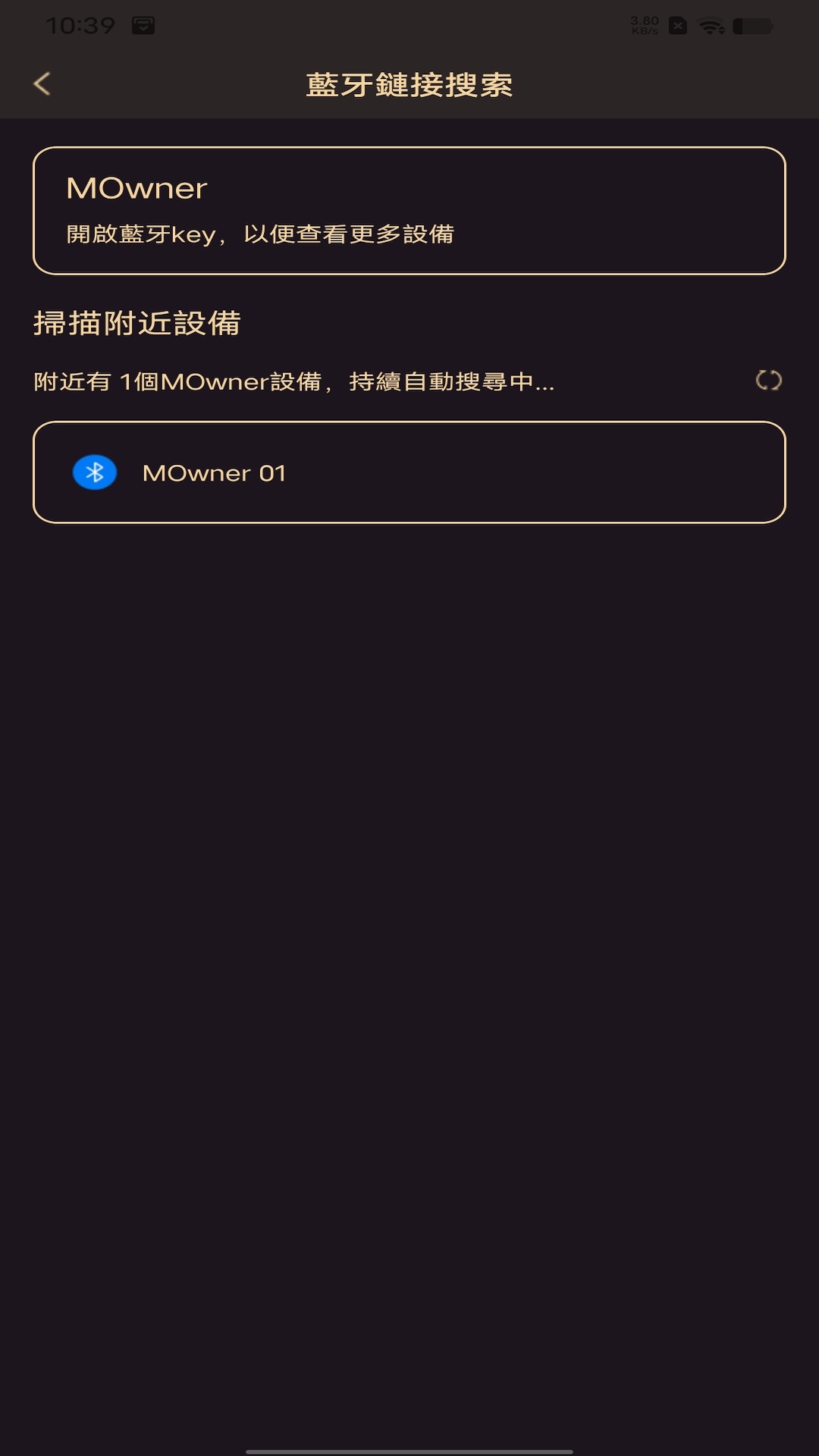Tap the back arrow to return
Screen dimensions: 819x1456
(x=42, y=84)
